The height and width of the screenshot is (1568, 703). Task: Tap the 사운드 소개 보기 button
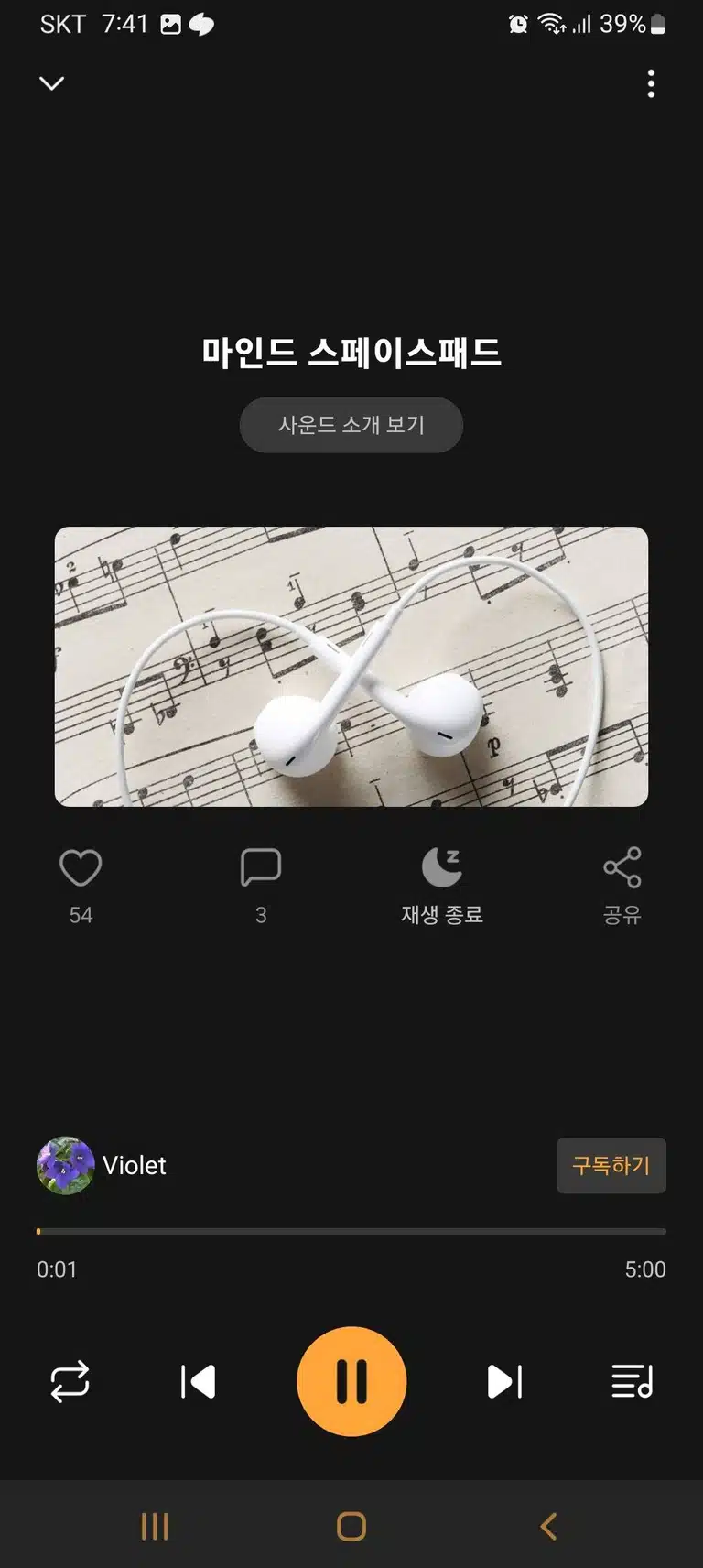[351, 425]
